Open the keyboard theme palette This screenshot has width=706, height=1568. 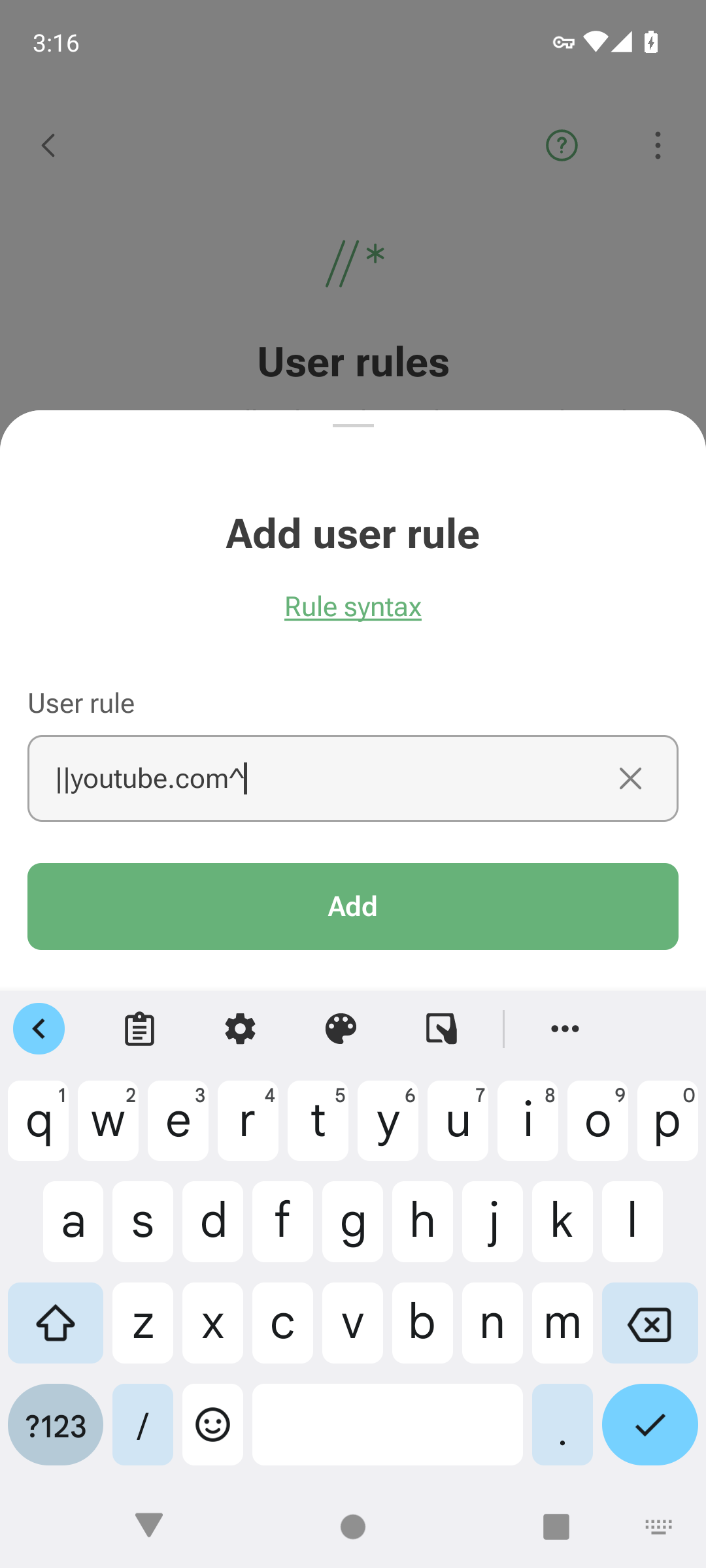click(341, 1029)
